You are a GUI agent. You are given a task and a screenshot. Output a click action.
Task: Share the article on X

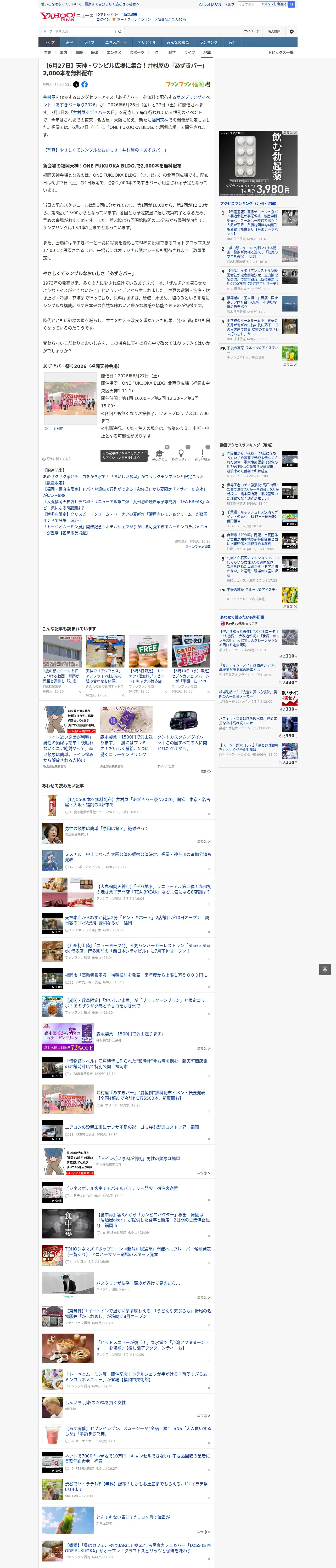pos(76,85)
